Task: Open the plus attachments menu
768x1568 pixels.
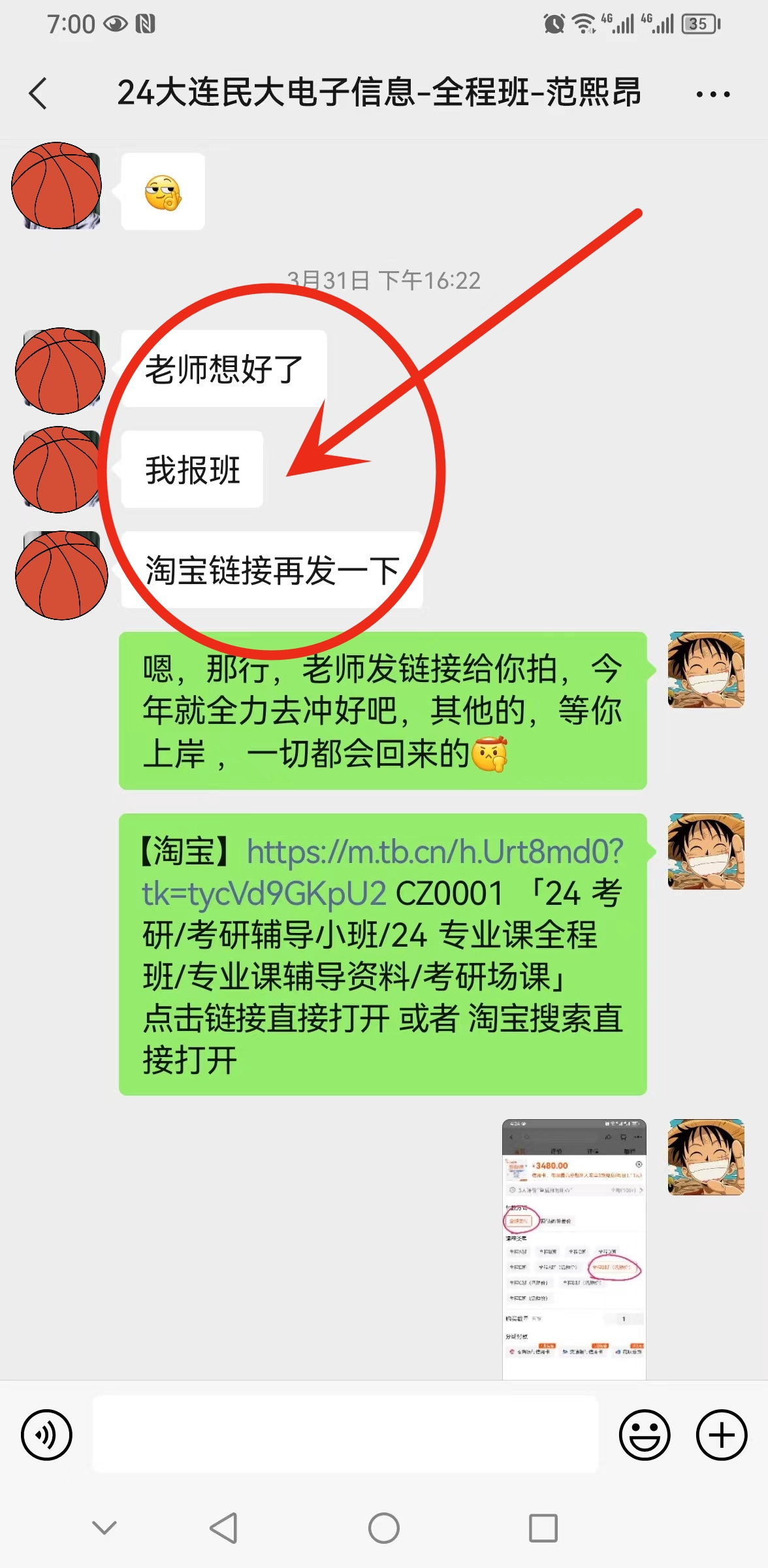Action: [721, 1435]
